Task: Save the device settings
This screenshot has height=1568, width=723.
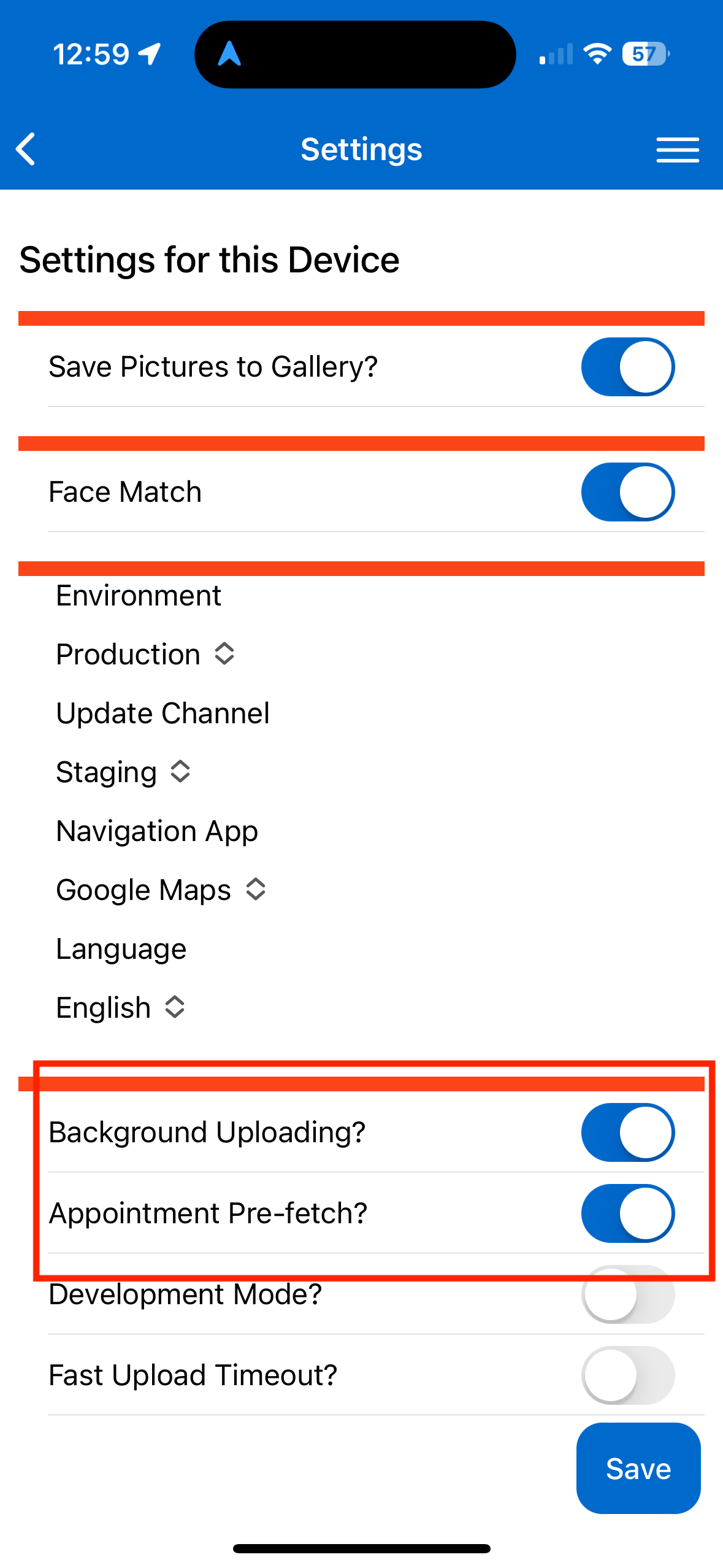Action: pos(638,1469)
